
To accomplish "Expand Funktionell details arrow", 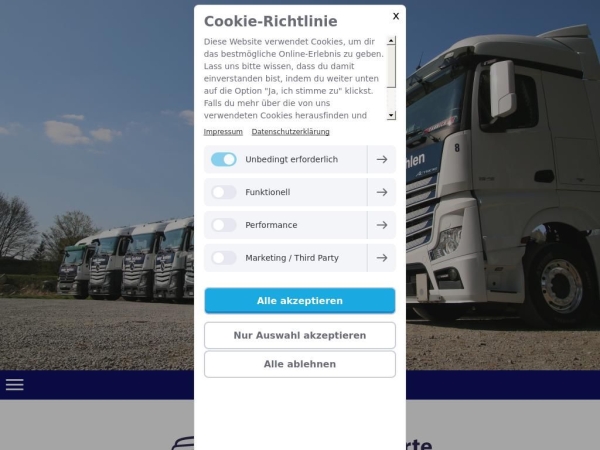I will tap(381, 192).
